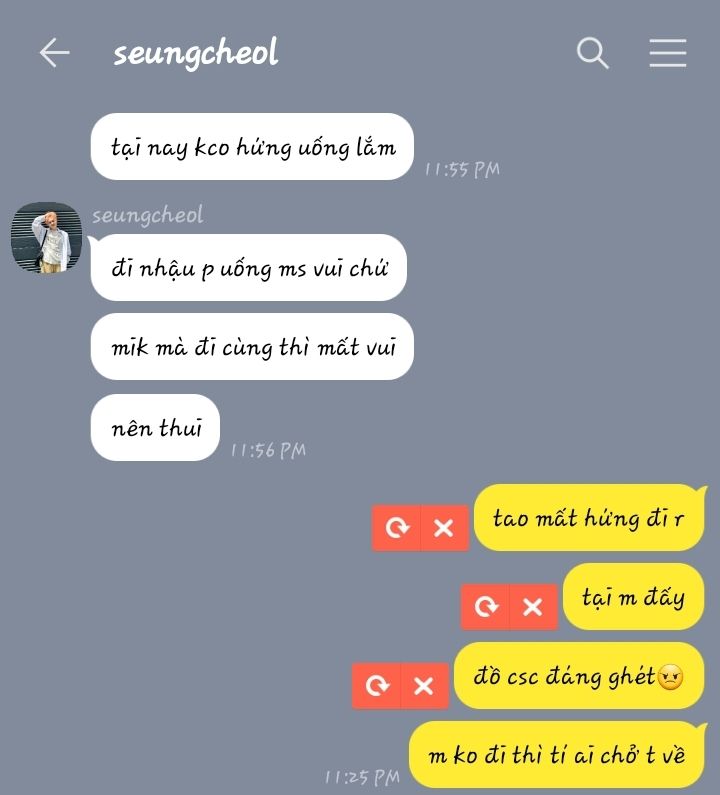Delete the unsent "tao mất hứng đi r" message
This screenshot has height=795, width=720.
(x=444, y=528)
